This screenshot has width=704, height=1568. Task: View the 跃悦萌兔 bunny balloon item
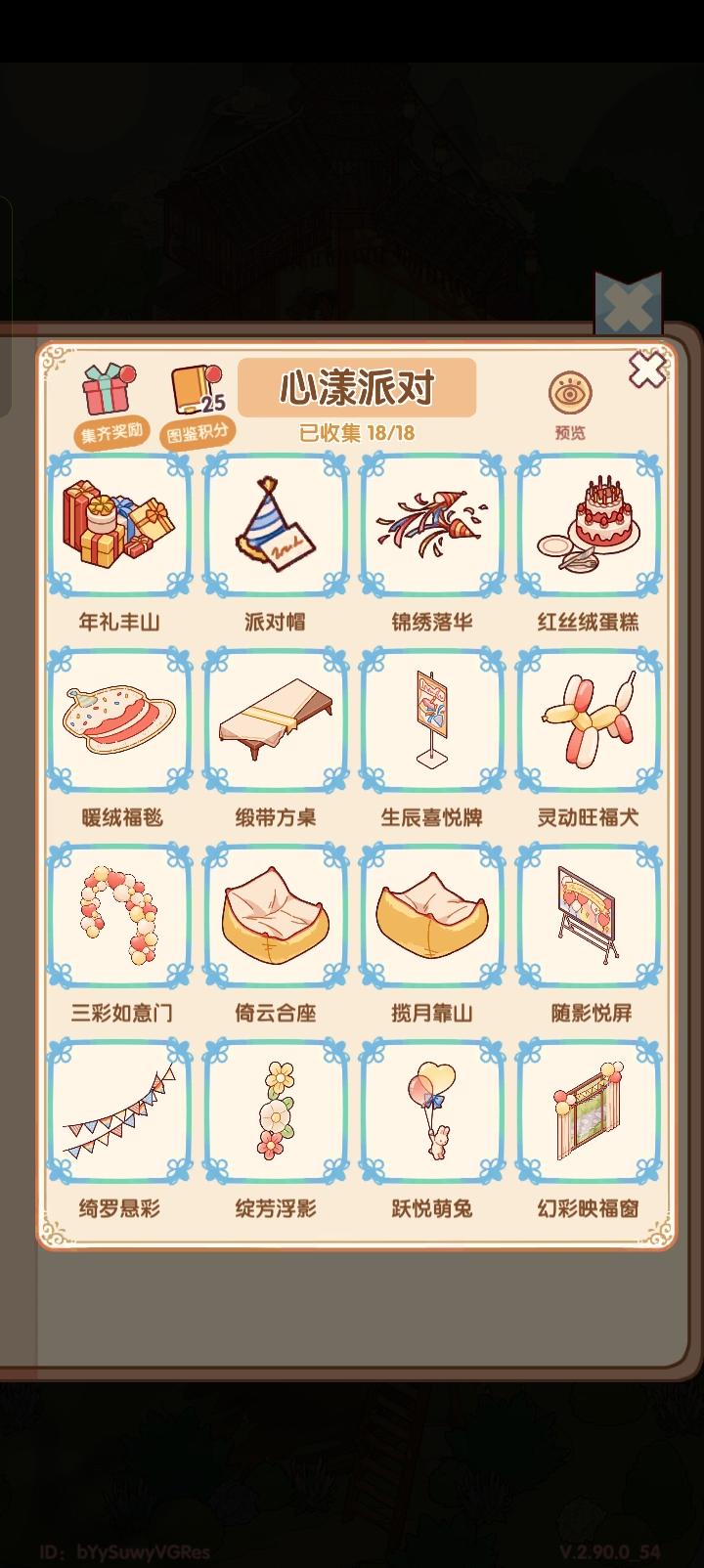pyautogui.click(x=432, y=1111)
